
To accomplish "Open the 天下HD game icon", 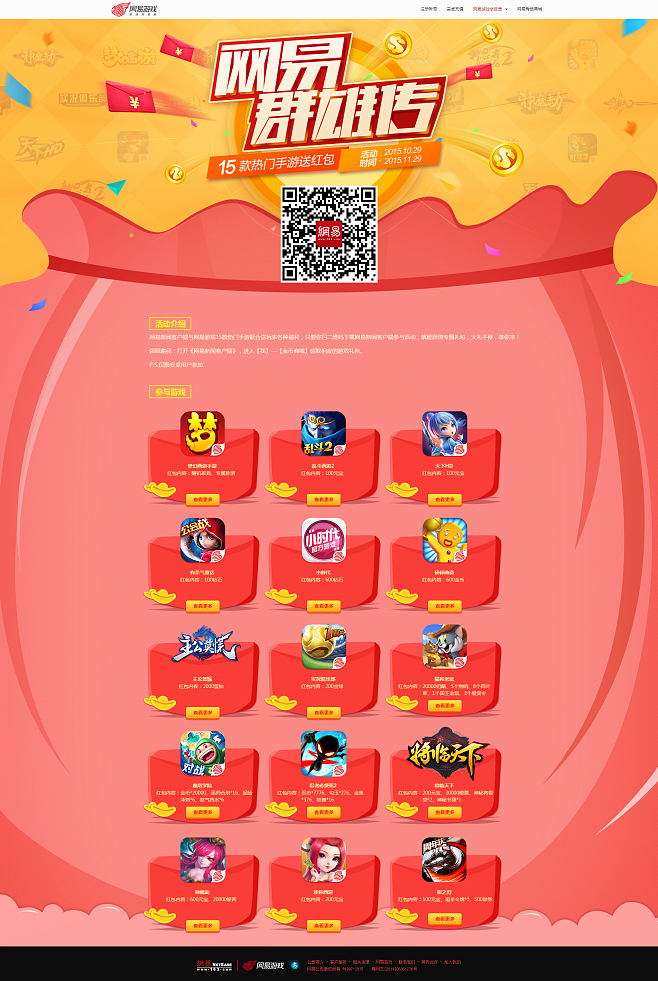I will pyautogui.click(x=445, y=433).
